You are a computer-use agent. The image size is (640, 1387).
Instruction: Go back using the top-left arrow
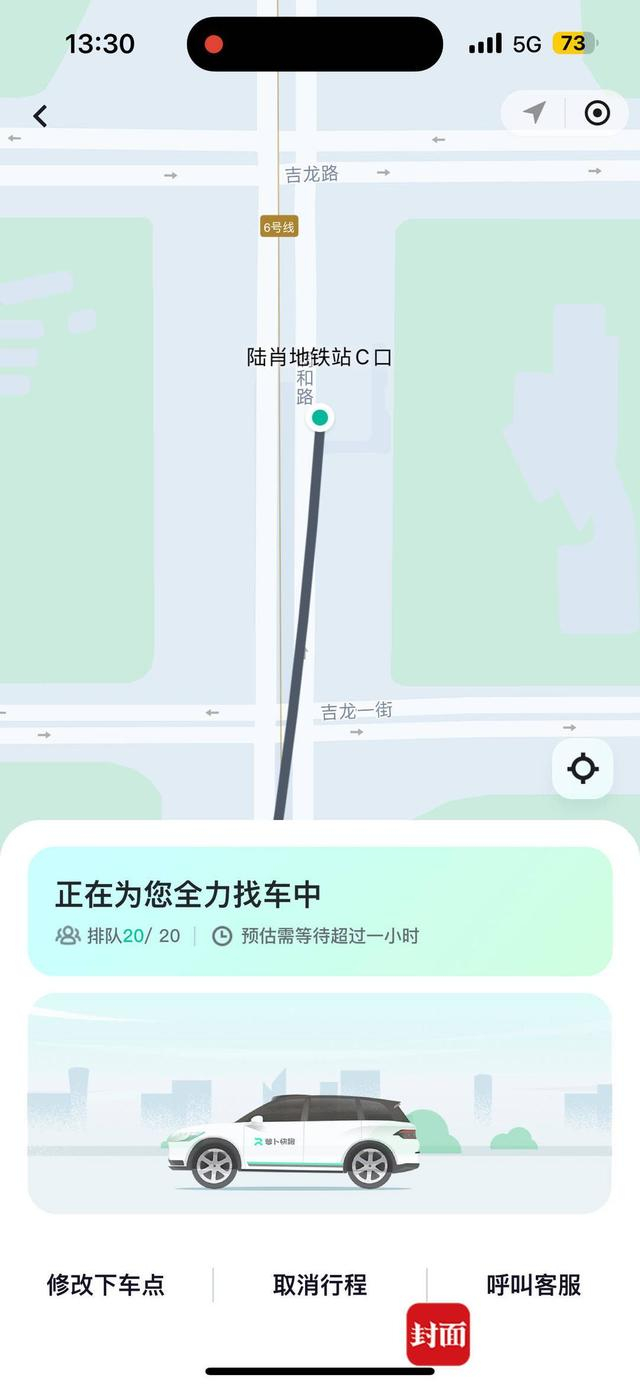[x=40, y=116]
